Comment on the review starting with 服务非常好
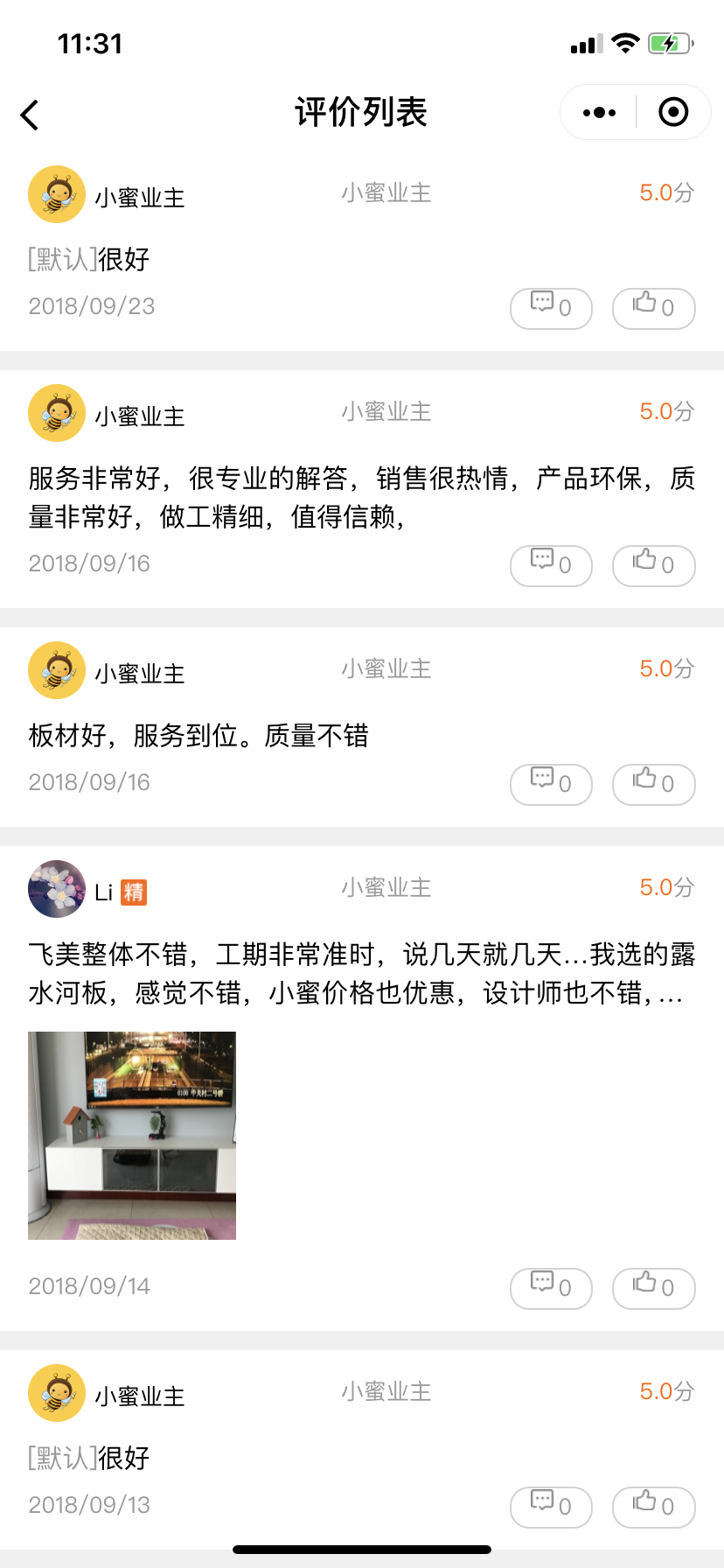Screen dimensions: 724x1568 coord(551,565)
